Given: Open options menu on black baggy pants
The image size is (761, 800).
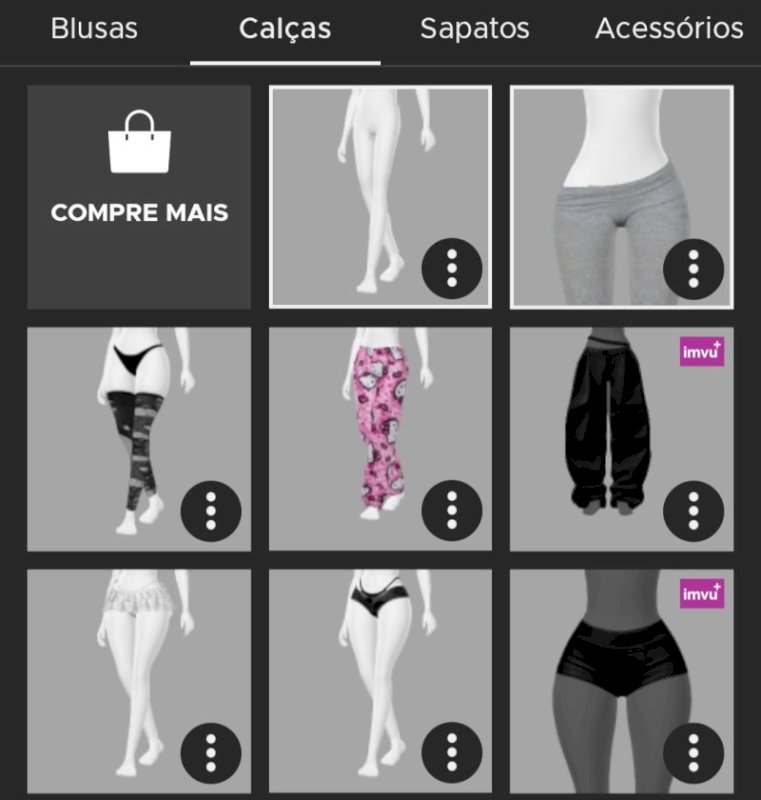Looking at the screenshot, I should (693, 510).
